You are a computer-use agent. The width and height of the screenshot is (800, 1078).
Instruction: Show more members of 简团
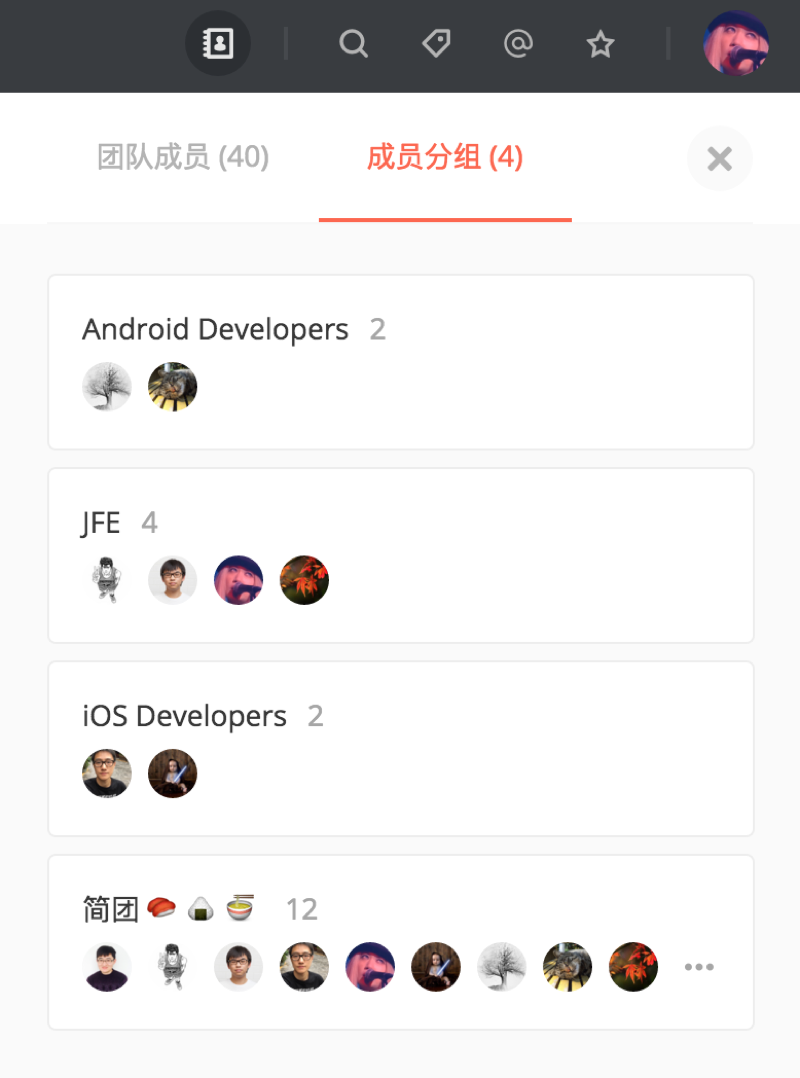[x=699, y=967]
